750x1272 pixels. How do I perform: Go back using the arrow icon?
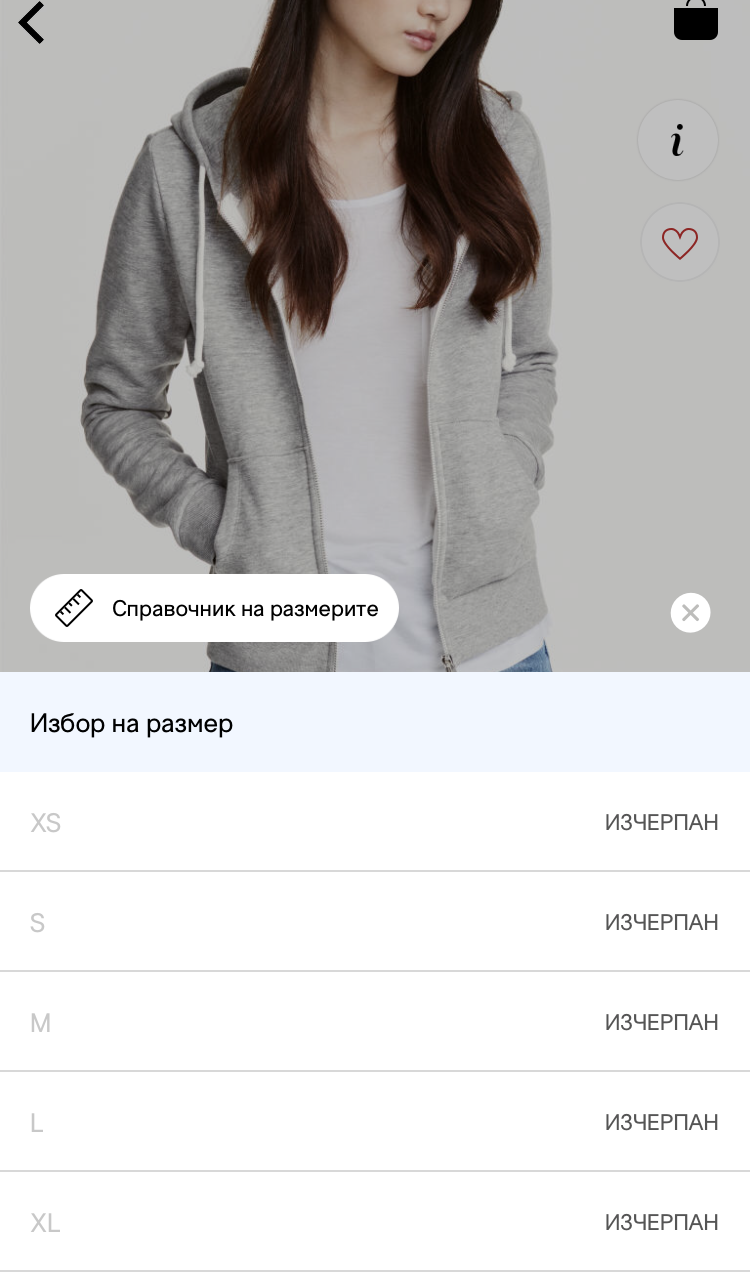[x=32, y=23]
